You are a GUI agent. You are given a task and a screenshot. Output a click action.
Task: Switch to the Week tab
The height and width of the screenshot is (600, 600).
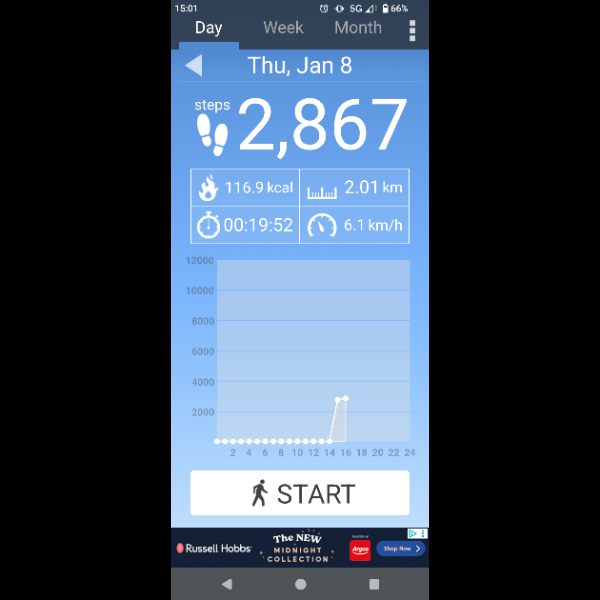[283, 28]
